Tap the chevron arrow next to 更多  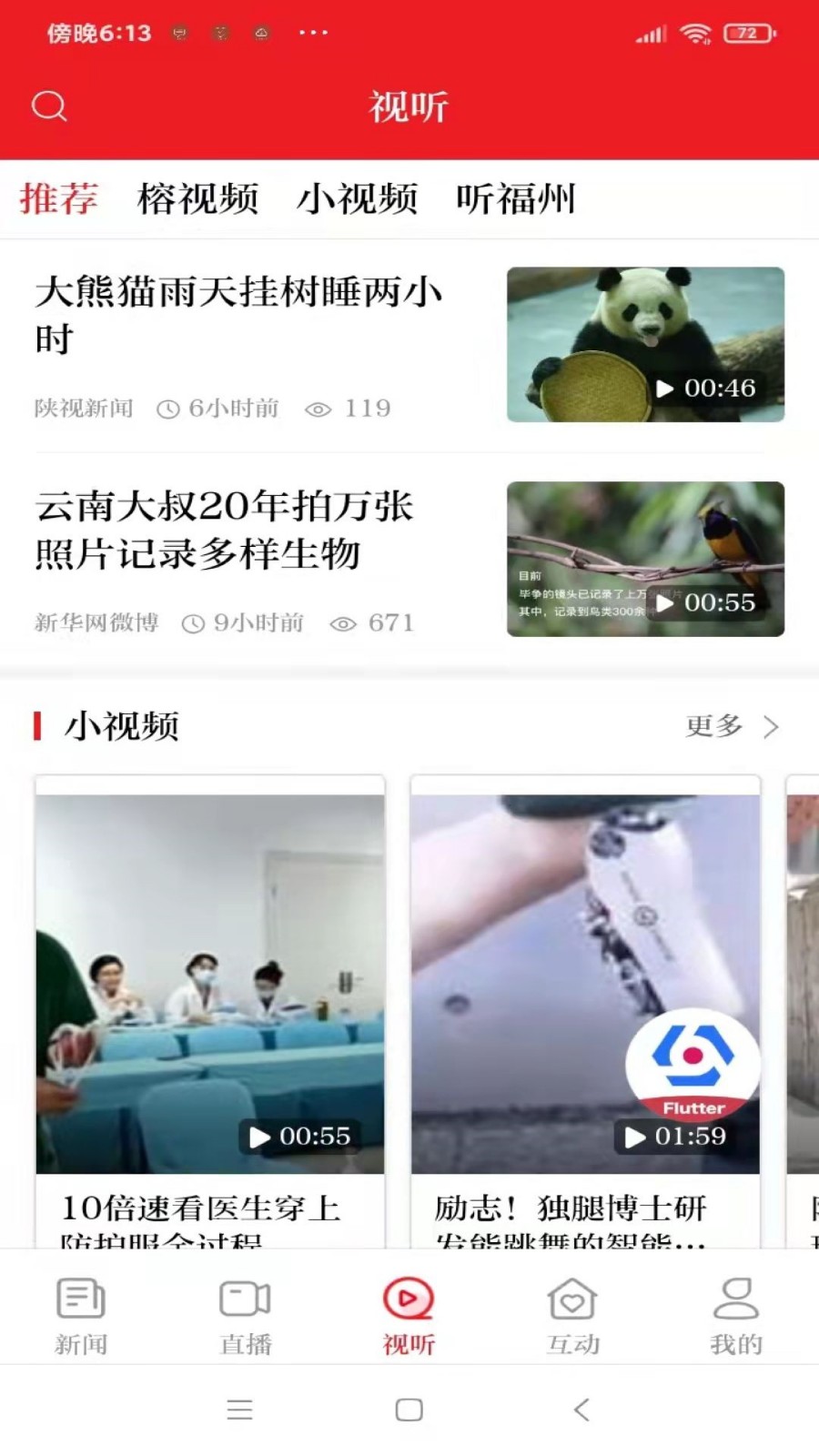pos(773,726)
